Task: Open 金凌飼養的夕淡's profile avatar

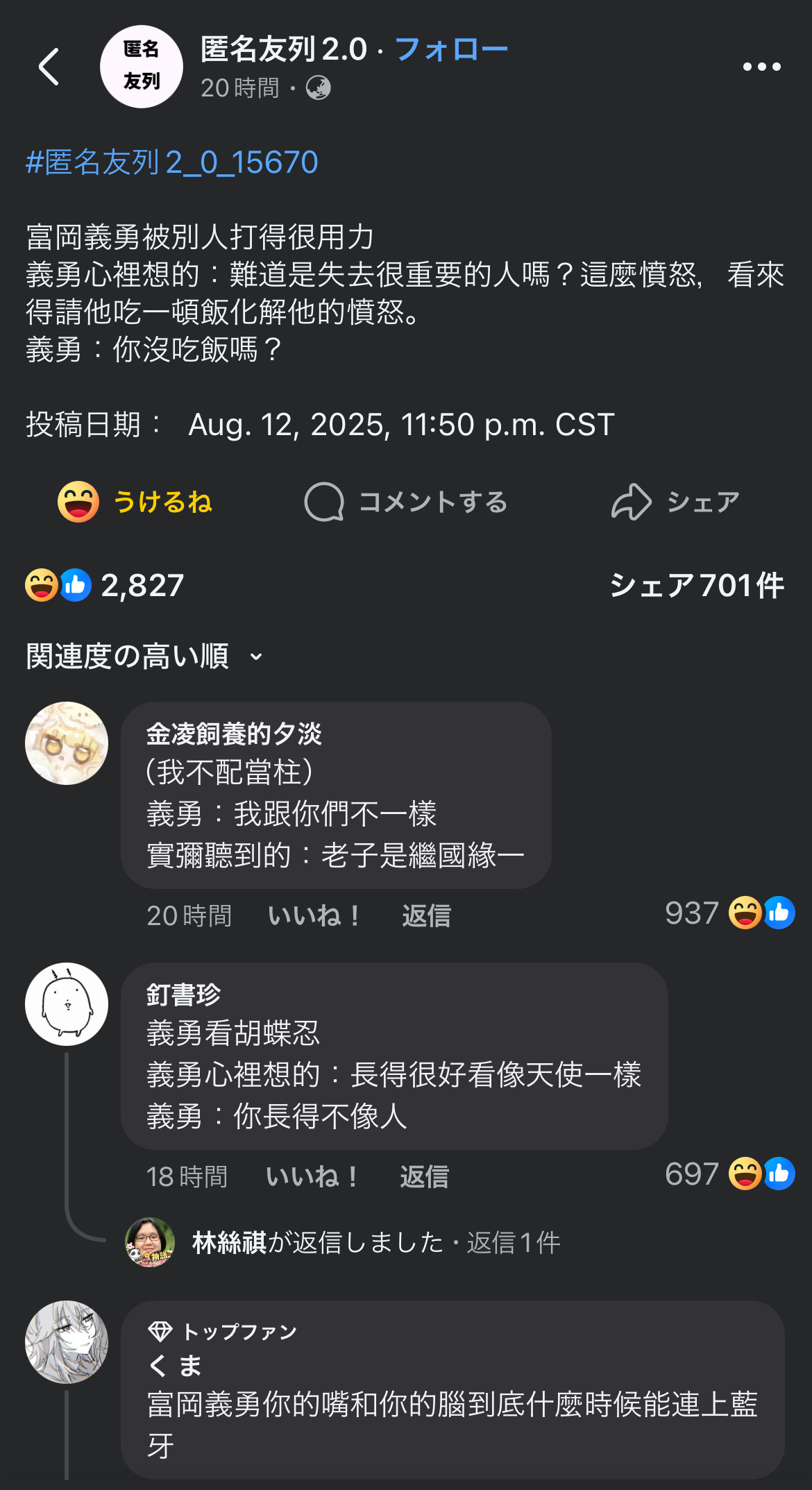Action: pyautogui.click(x=67, y=743)
